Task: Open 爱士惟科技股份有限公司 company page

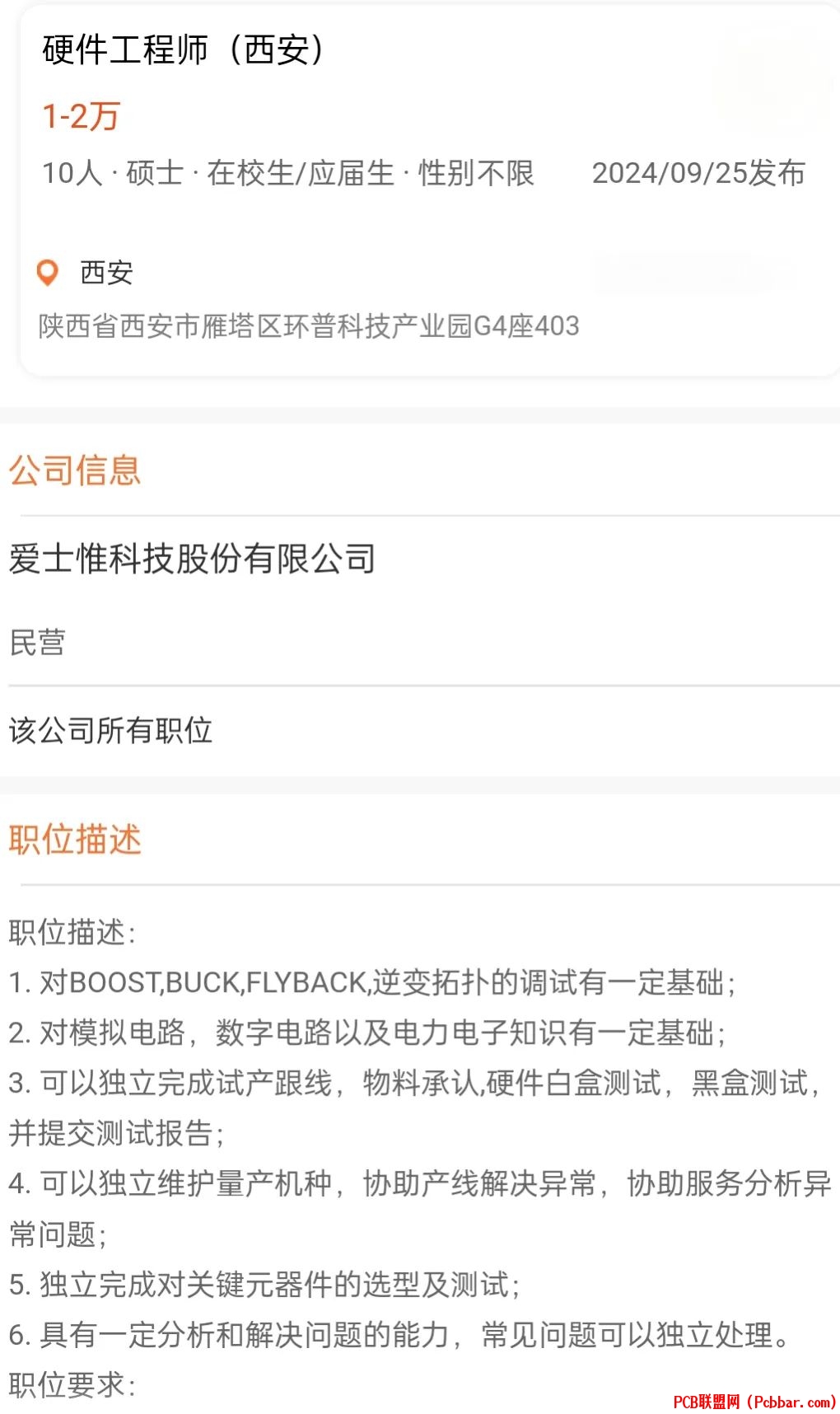Action: click(x=192, y=559)
